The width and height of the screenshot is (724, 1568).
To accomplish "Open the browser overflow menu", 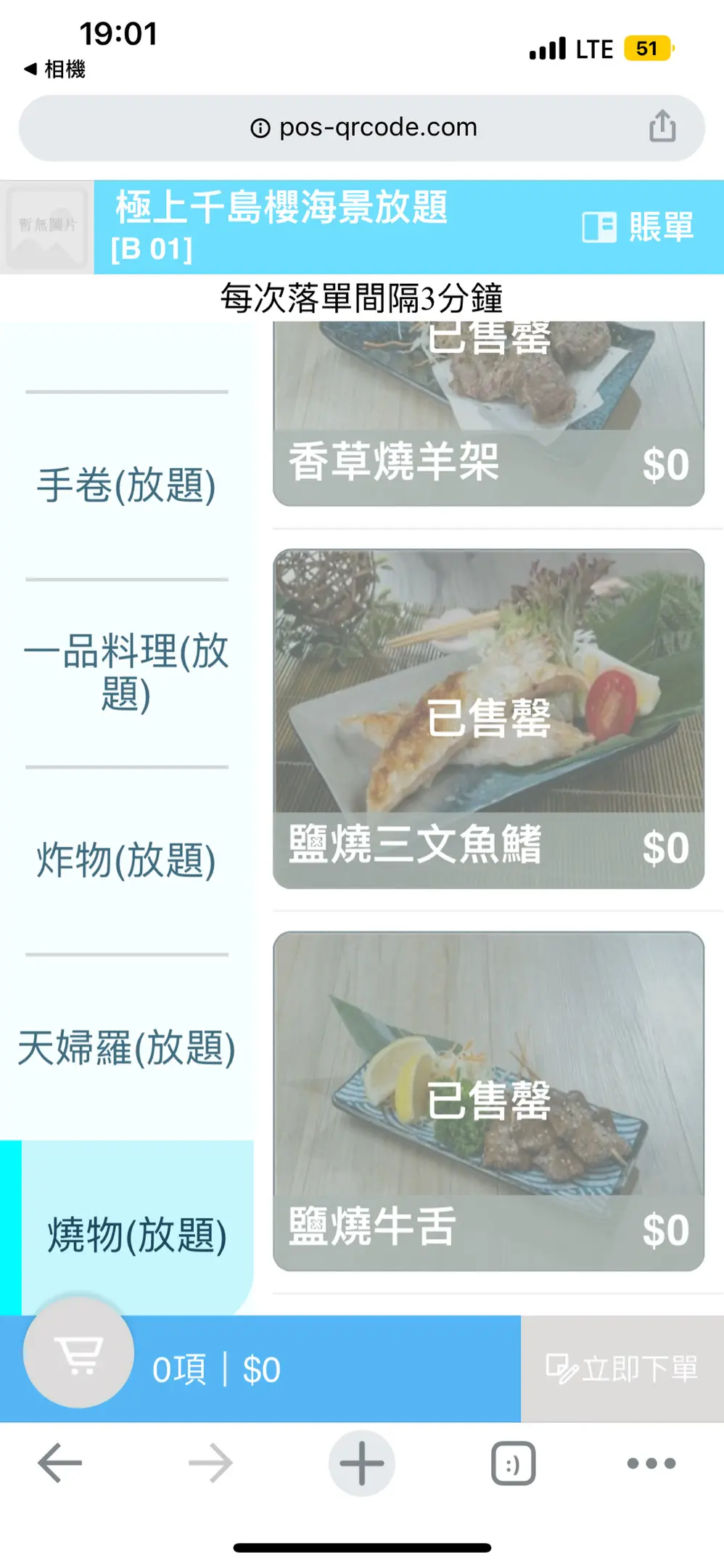I will [x=651, y=1463].
